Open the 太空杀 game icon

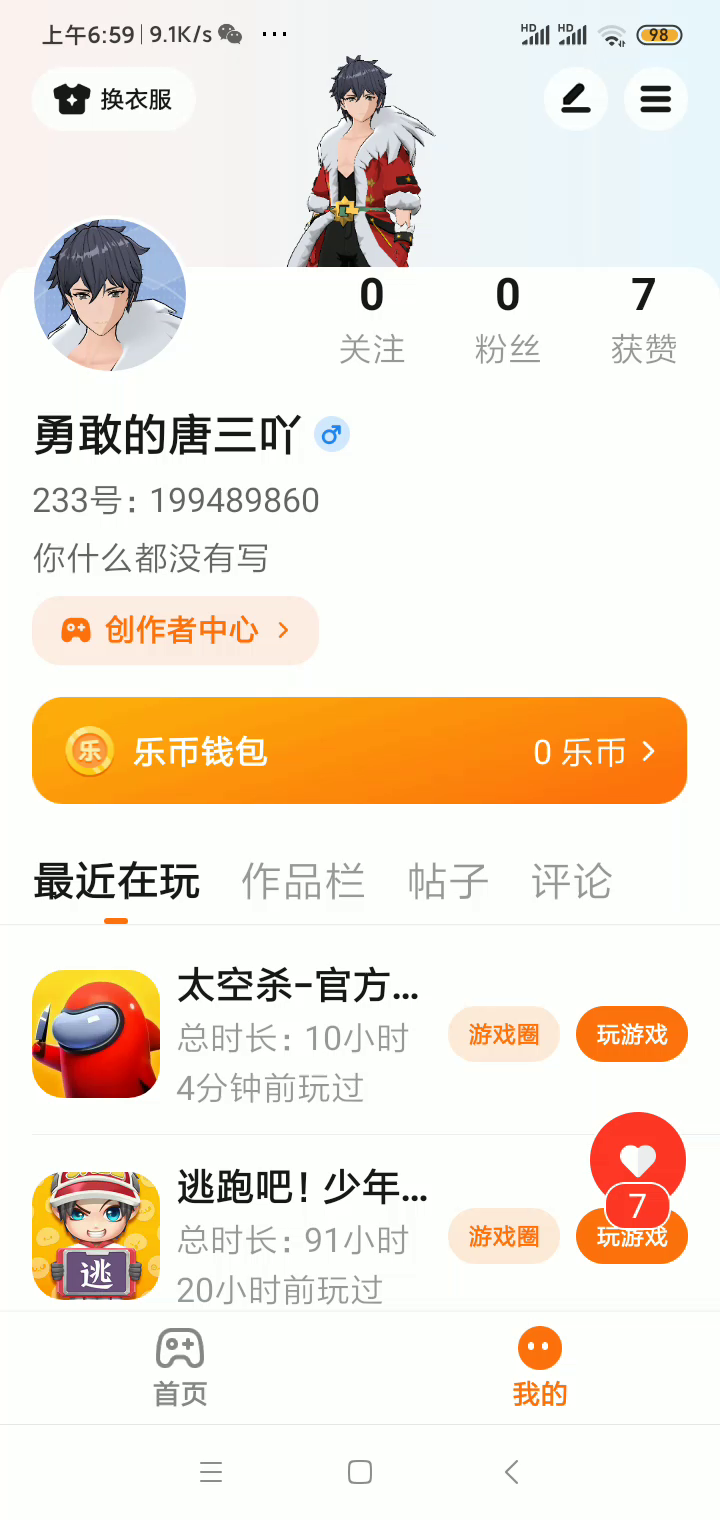pyautogui.click(x=96, y=1034)
